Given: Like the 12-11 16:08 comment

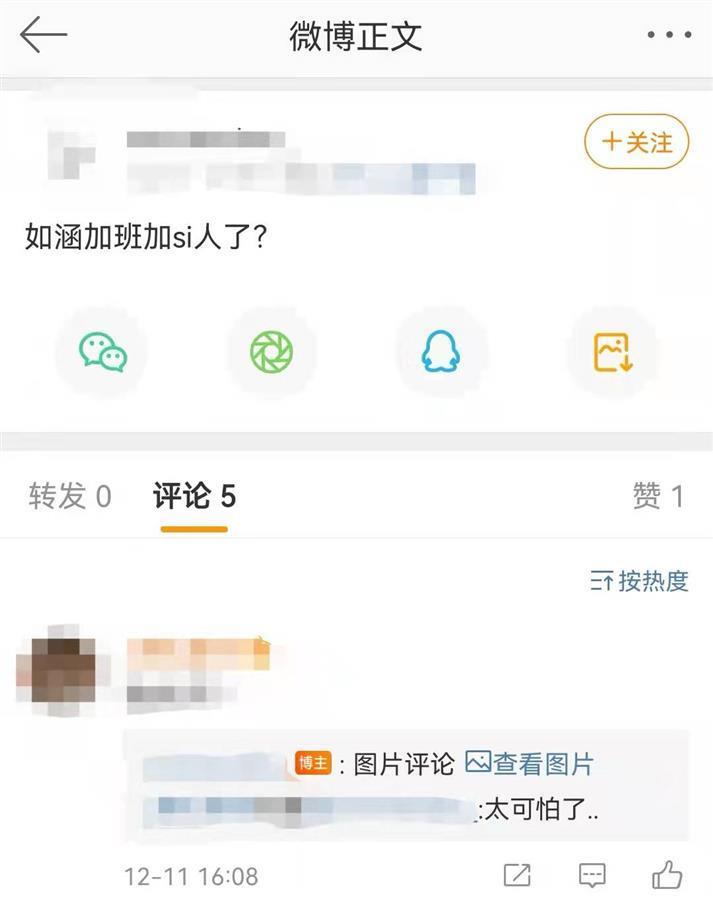Looking at the screenshot, I should [667, 876].
